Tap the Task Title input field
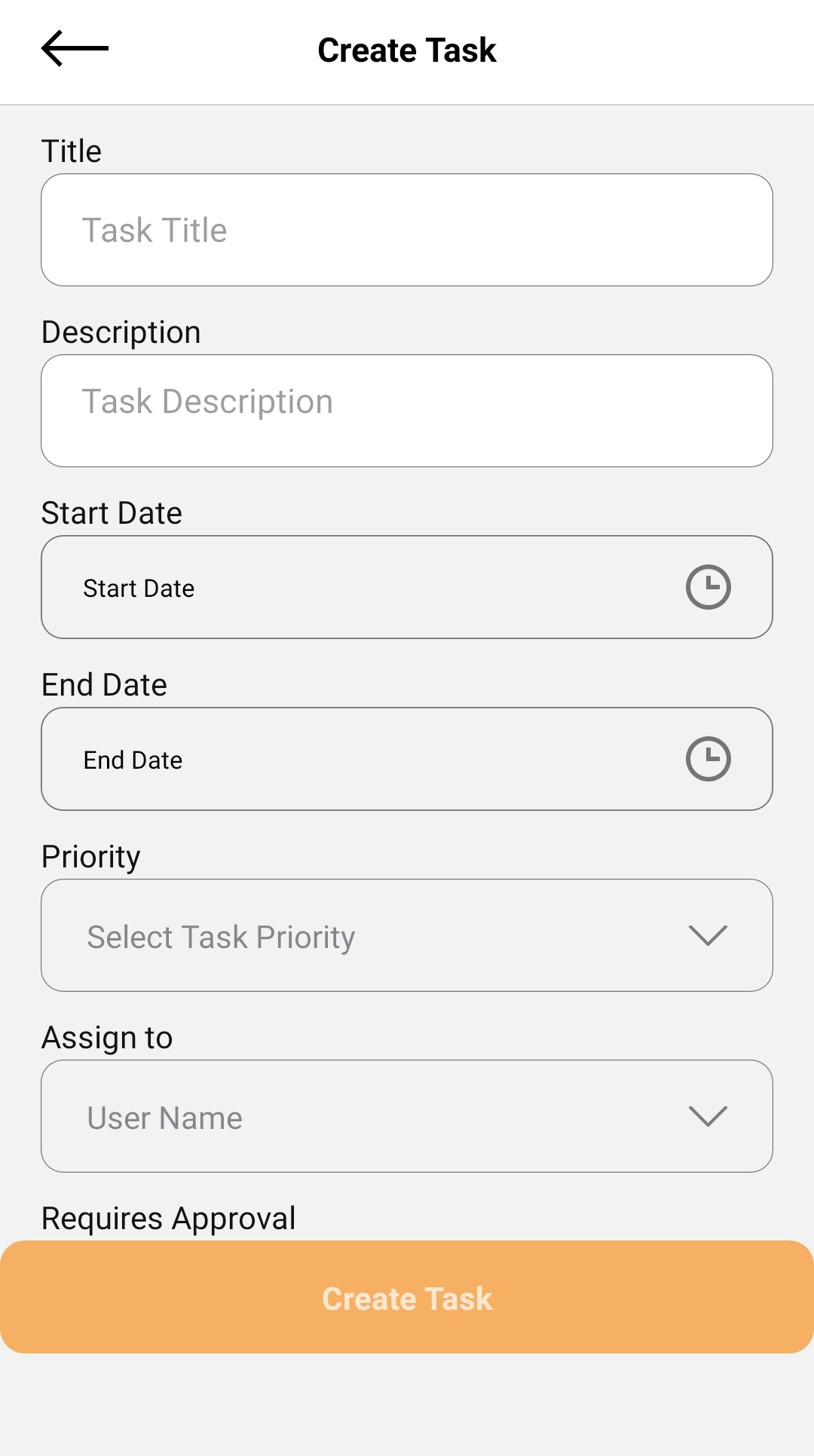Screen dimensions: 814x1456 (x=407, y=230)
